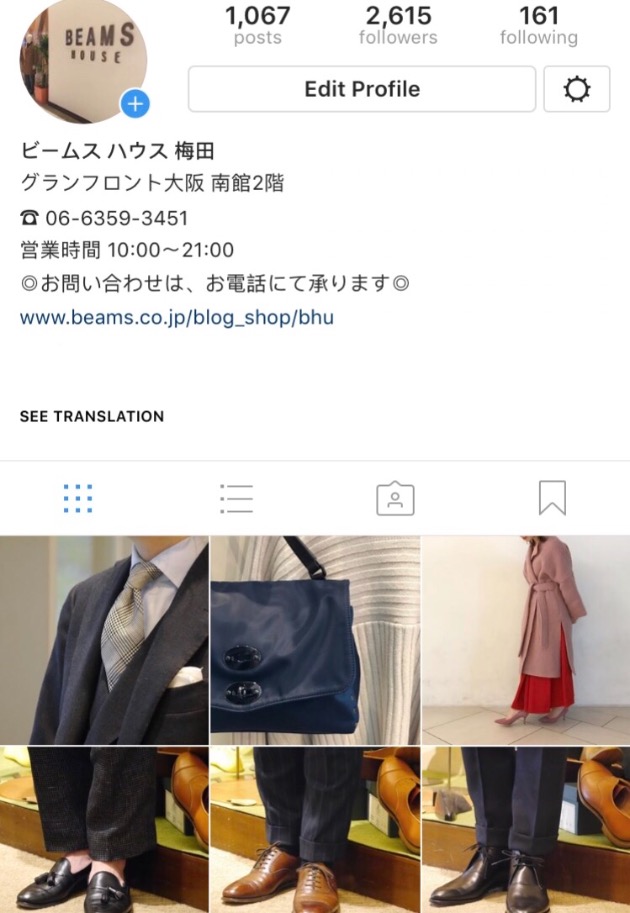Open post with dark lace-up shoes
Screen dimensions: 630x913
[526, 830]
